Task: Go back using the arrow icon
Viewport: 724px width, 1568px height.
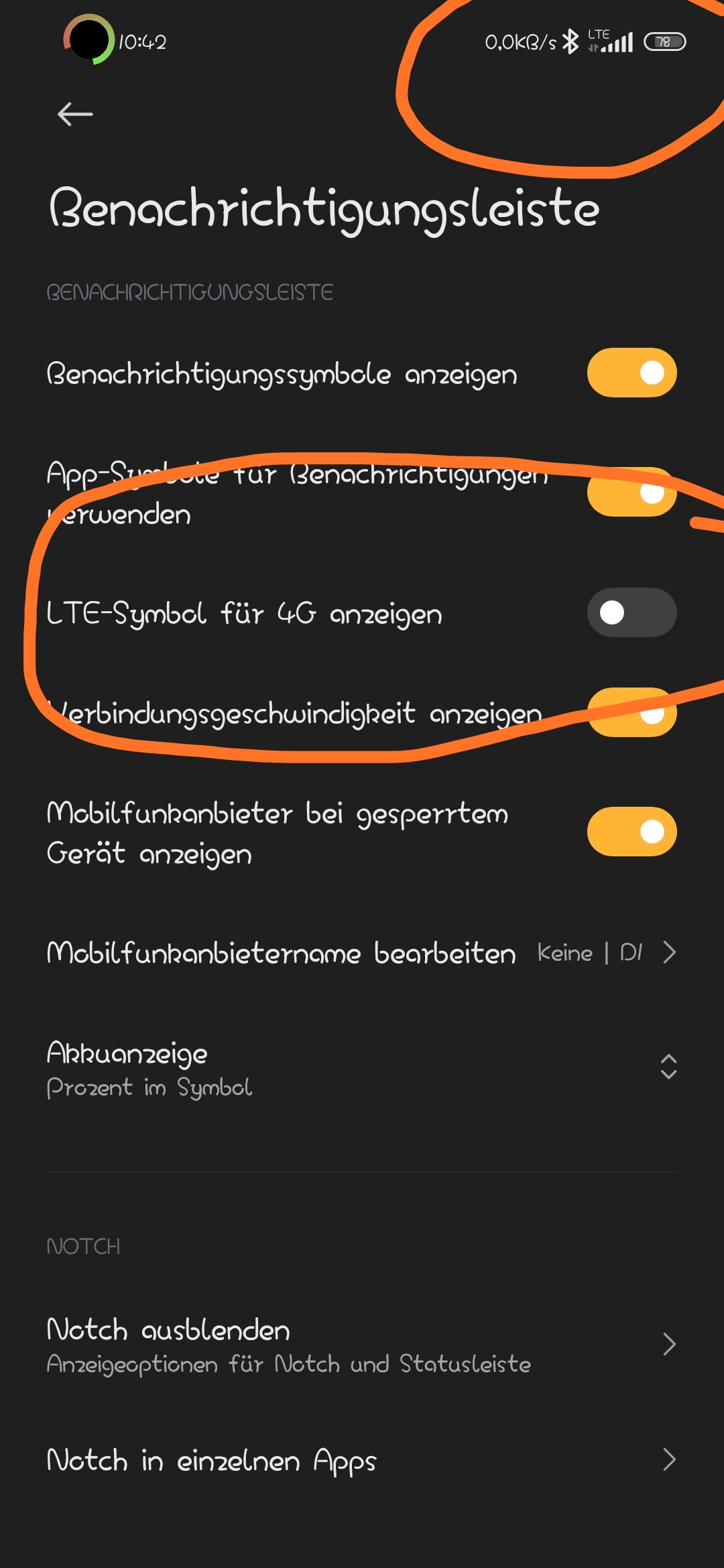Action: point(75,114)
